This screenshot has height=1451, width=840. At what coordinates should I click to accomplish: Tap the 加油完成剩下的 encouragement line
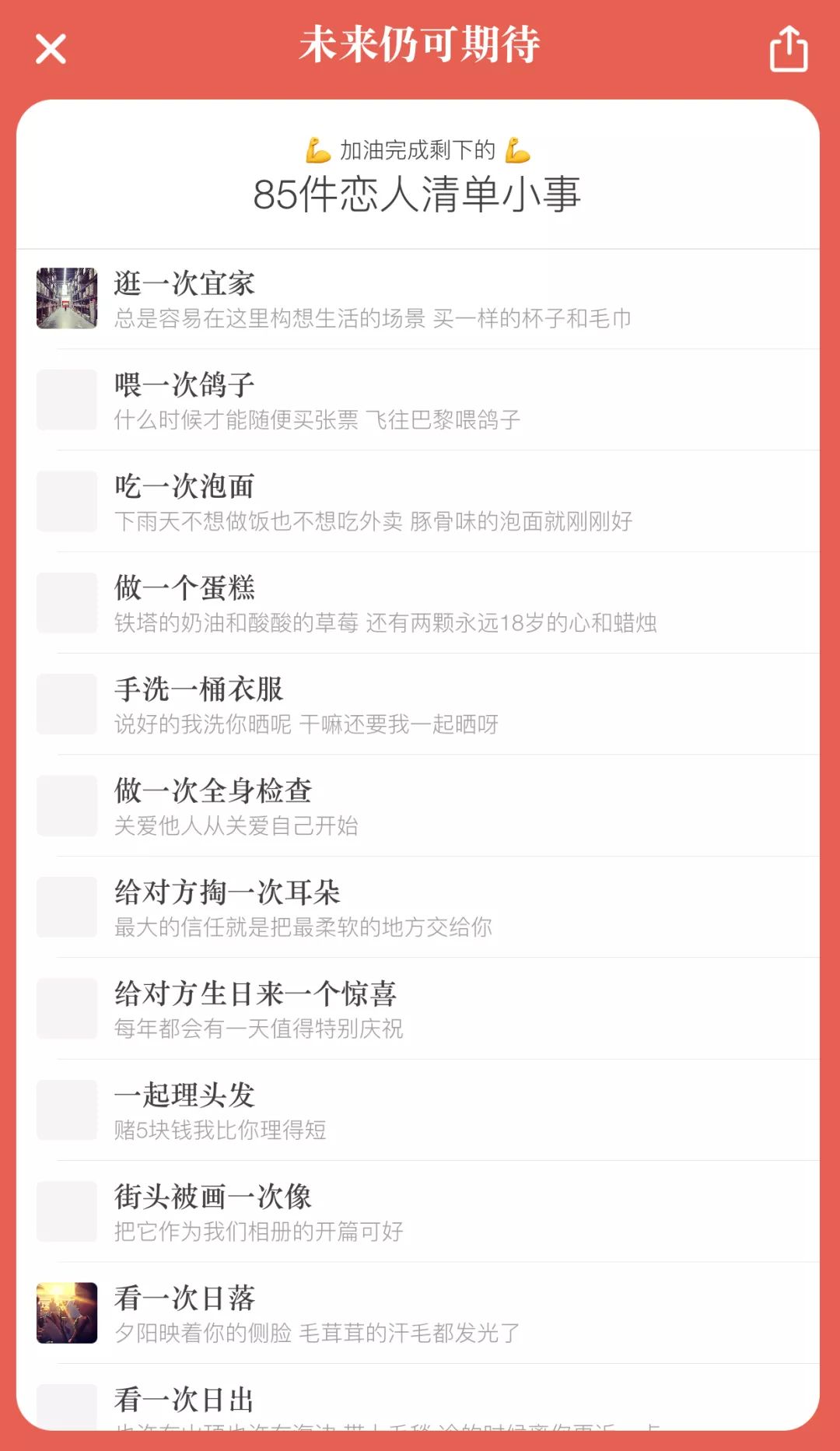(420, 152)
